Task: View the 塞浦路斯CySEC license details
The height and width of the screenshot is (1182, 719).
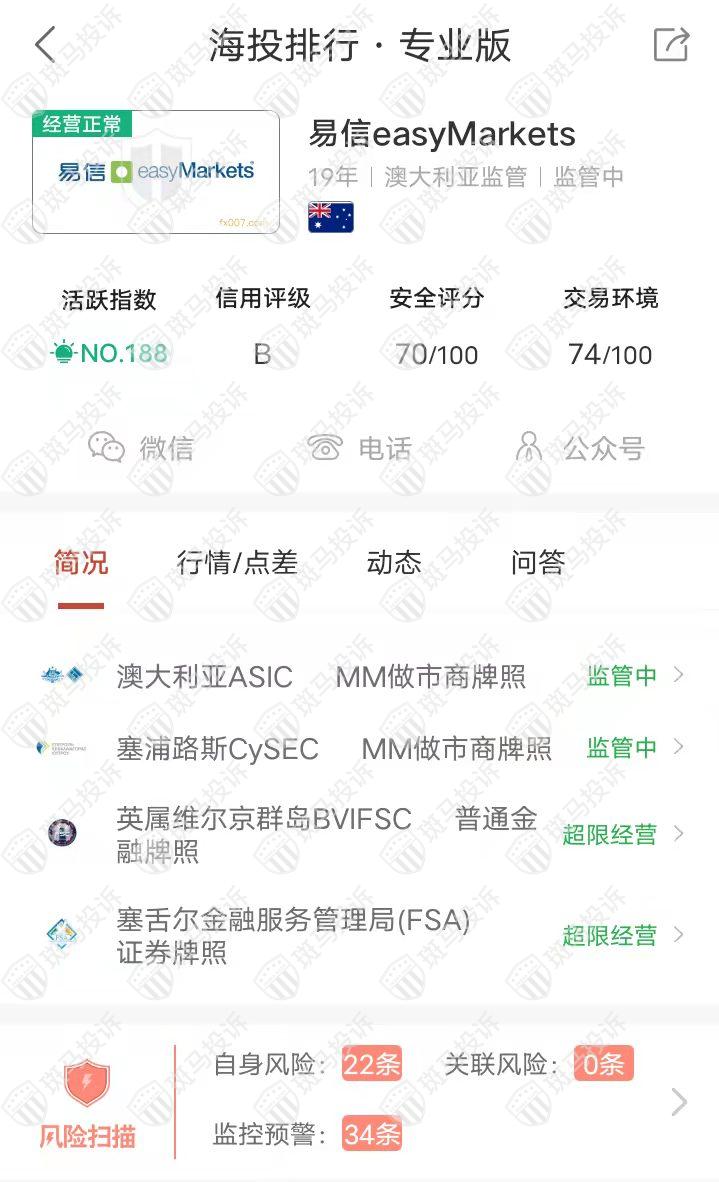Action: tap(360, 748)
